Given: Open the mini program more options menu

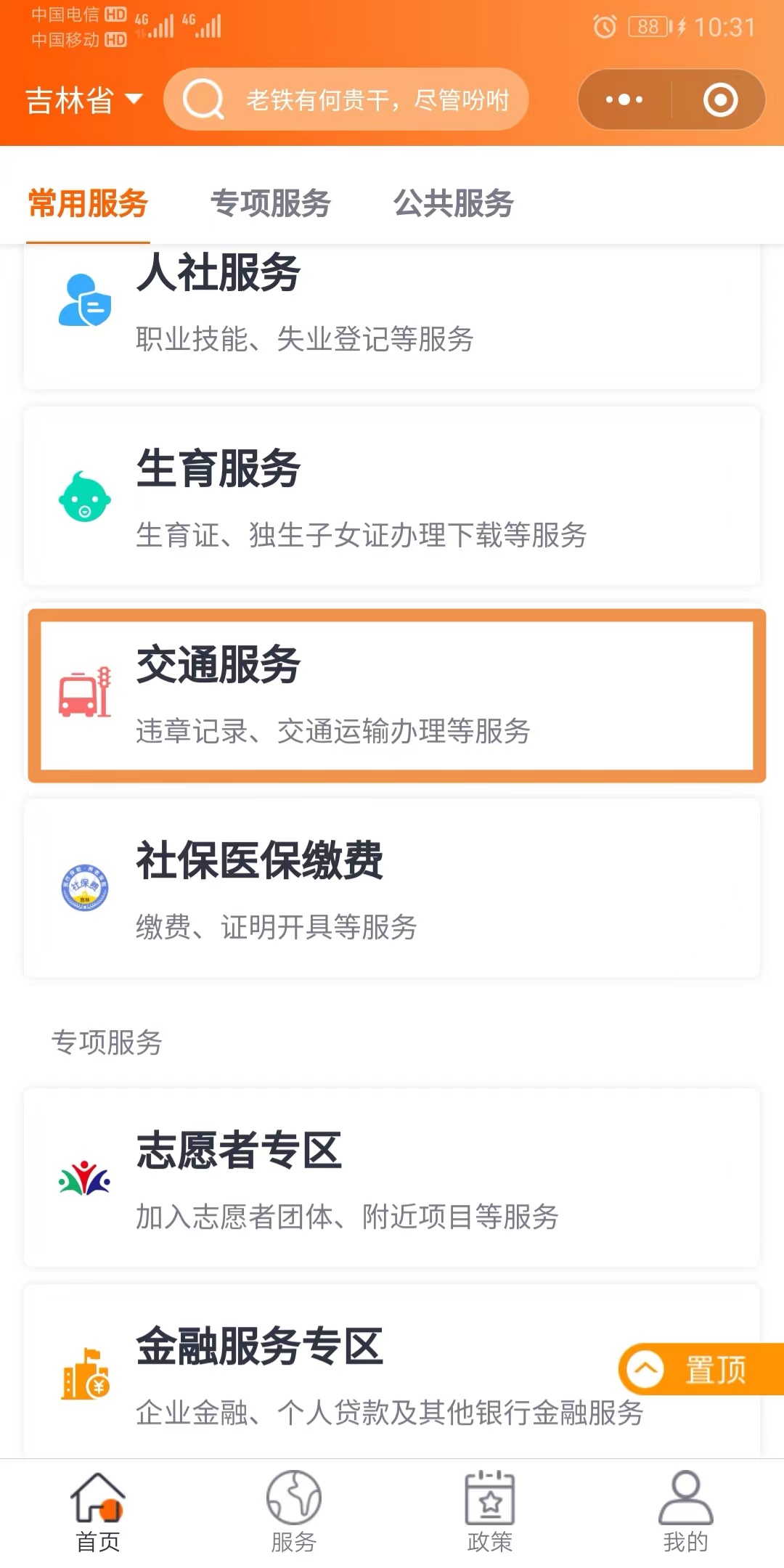Looking at the screenshot, I should point(624,99).
